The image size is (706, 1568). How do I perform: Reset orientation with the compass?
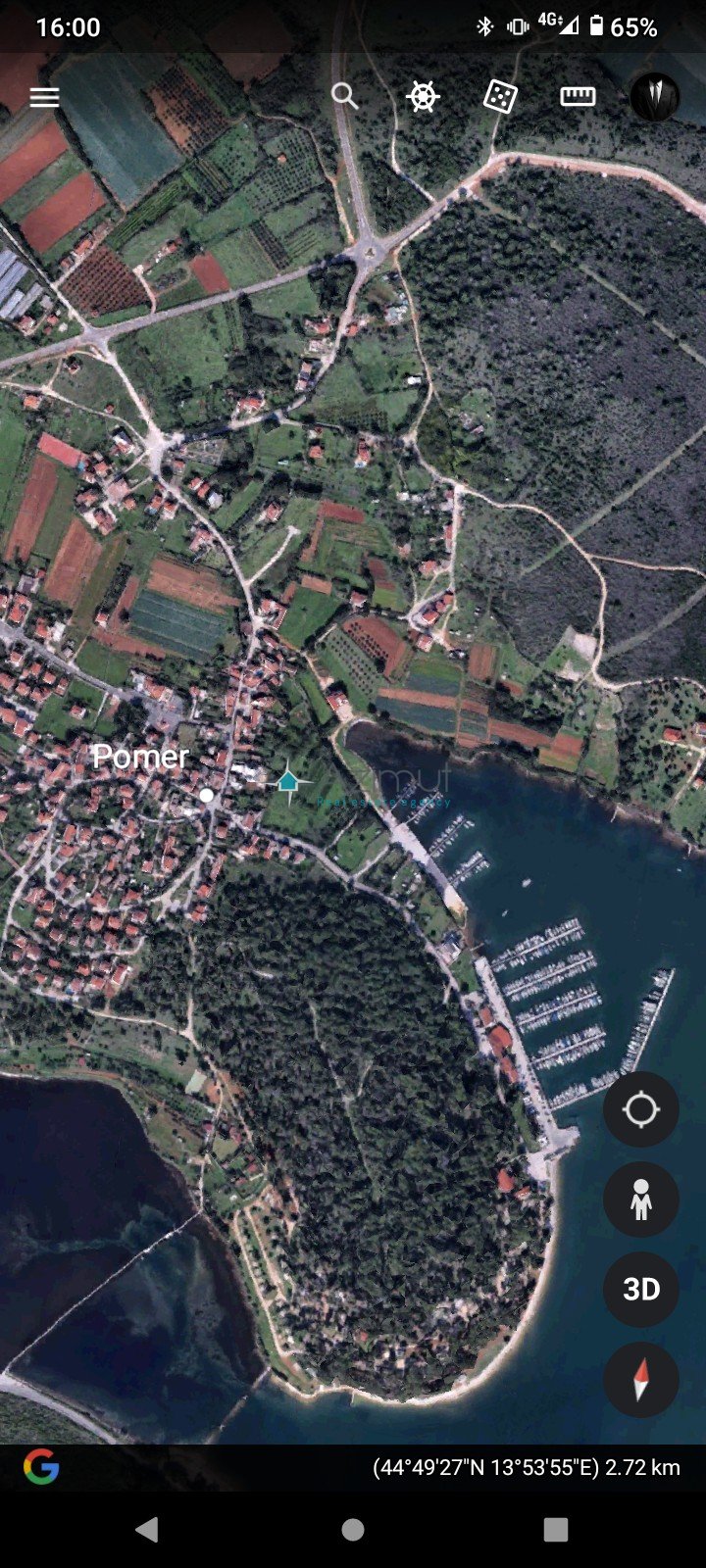[641, 1380]
